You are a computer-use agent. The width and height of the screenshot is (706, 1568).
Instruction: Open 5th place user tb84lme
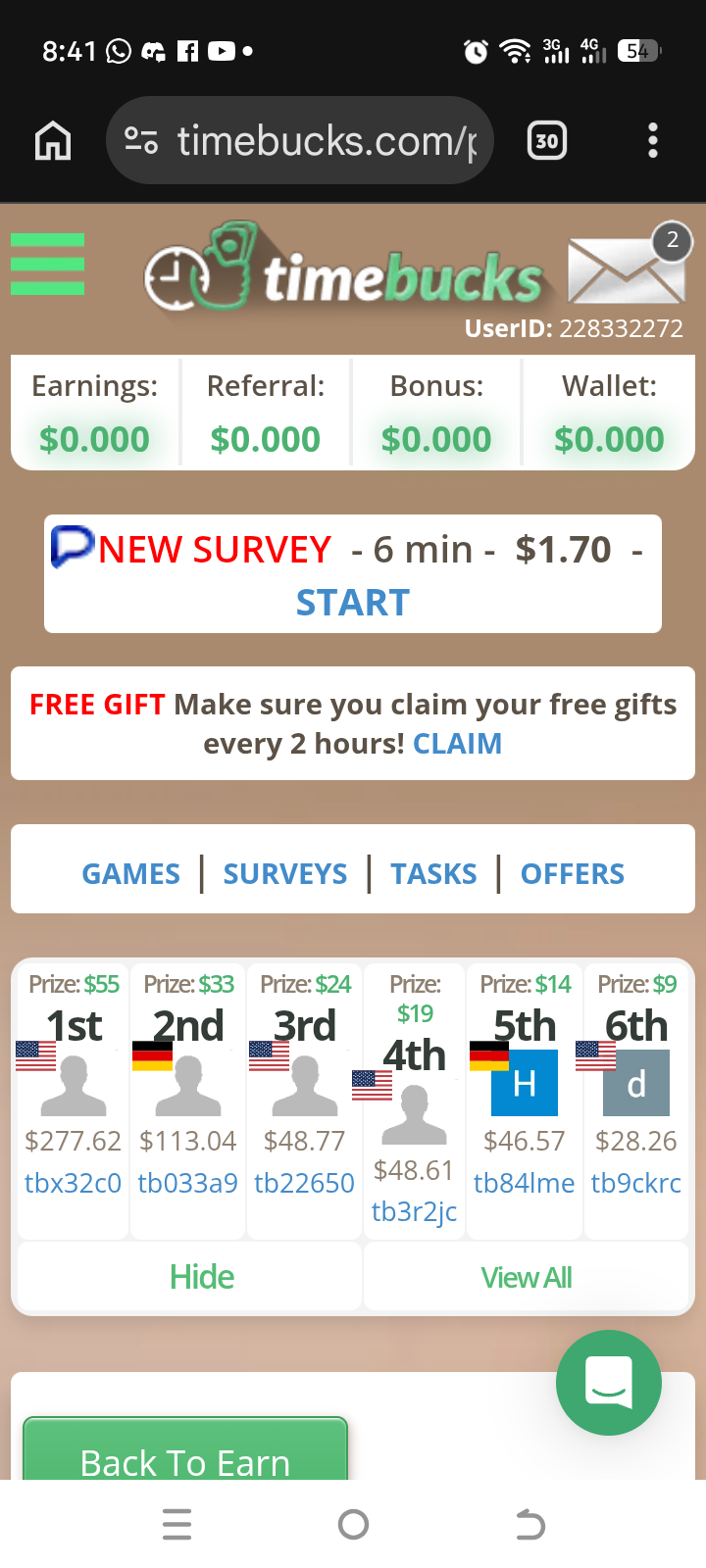[524, 1183]
